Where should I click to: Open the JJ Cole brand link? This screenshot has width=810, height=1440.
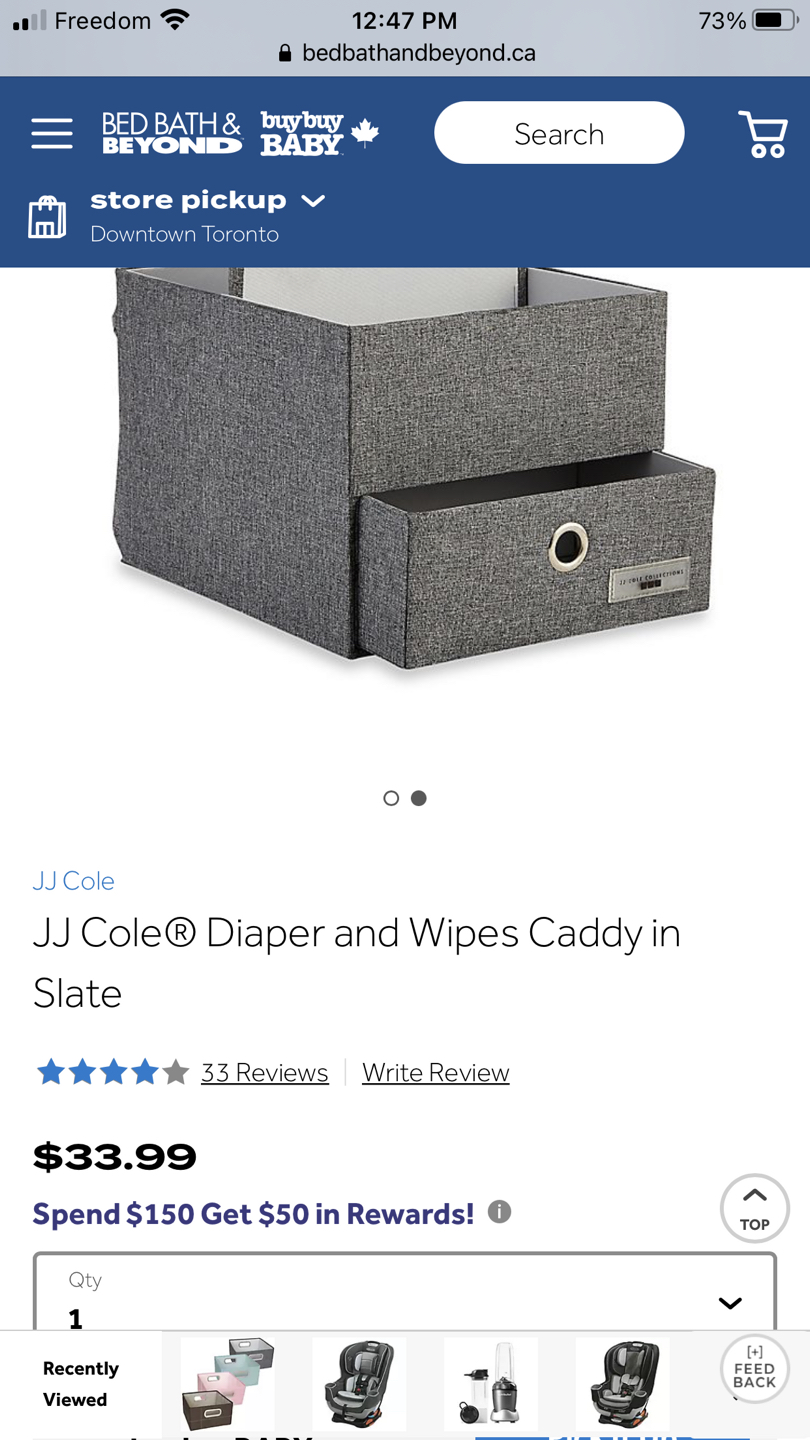(74, 881)
